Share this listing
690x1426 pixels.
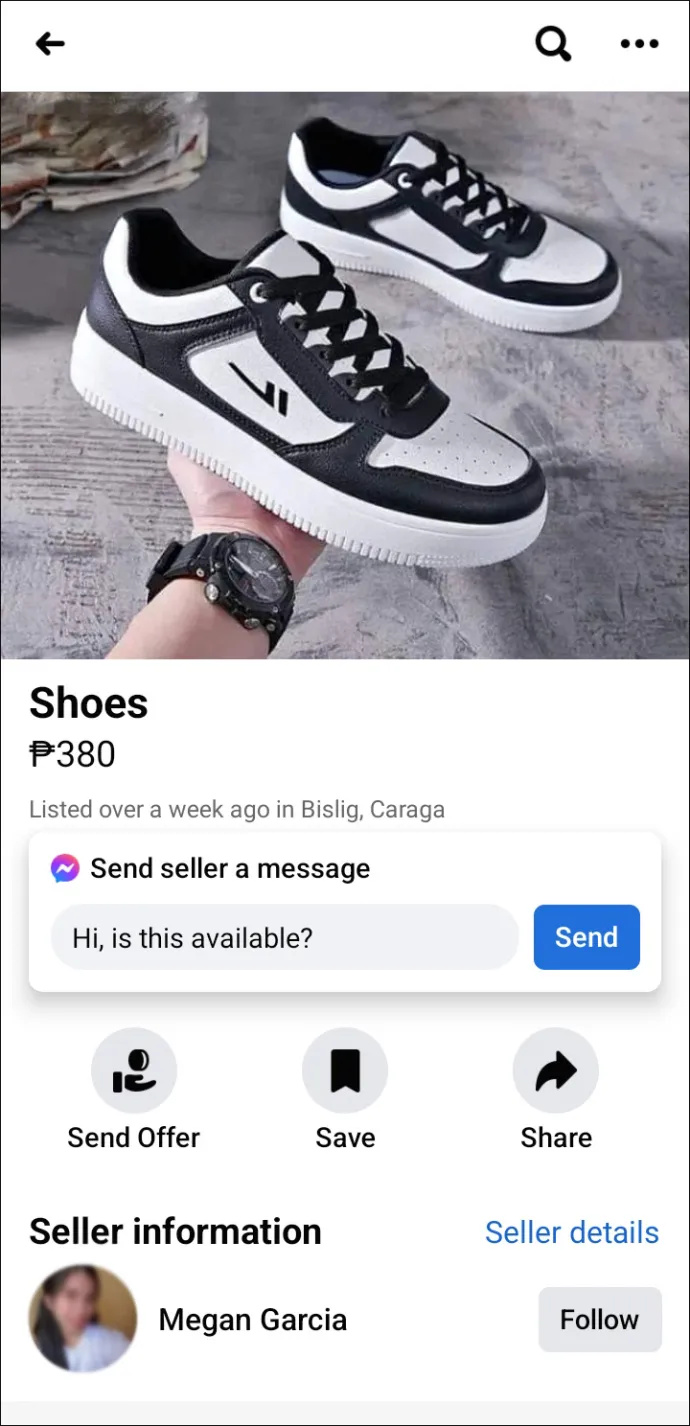pos(556,1072)
